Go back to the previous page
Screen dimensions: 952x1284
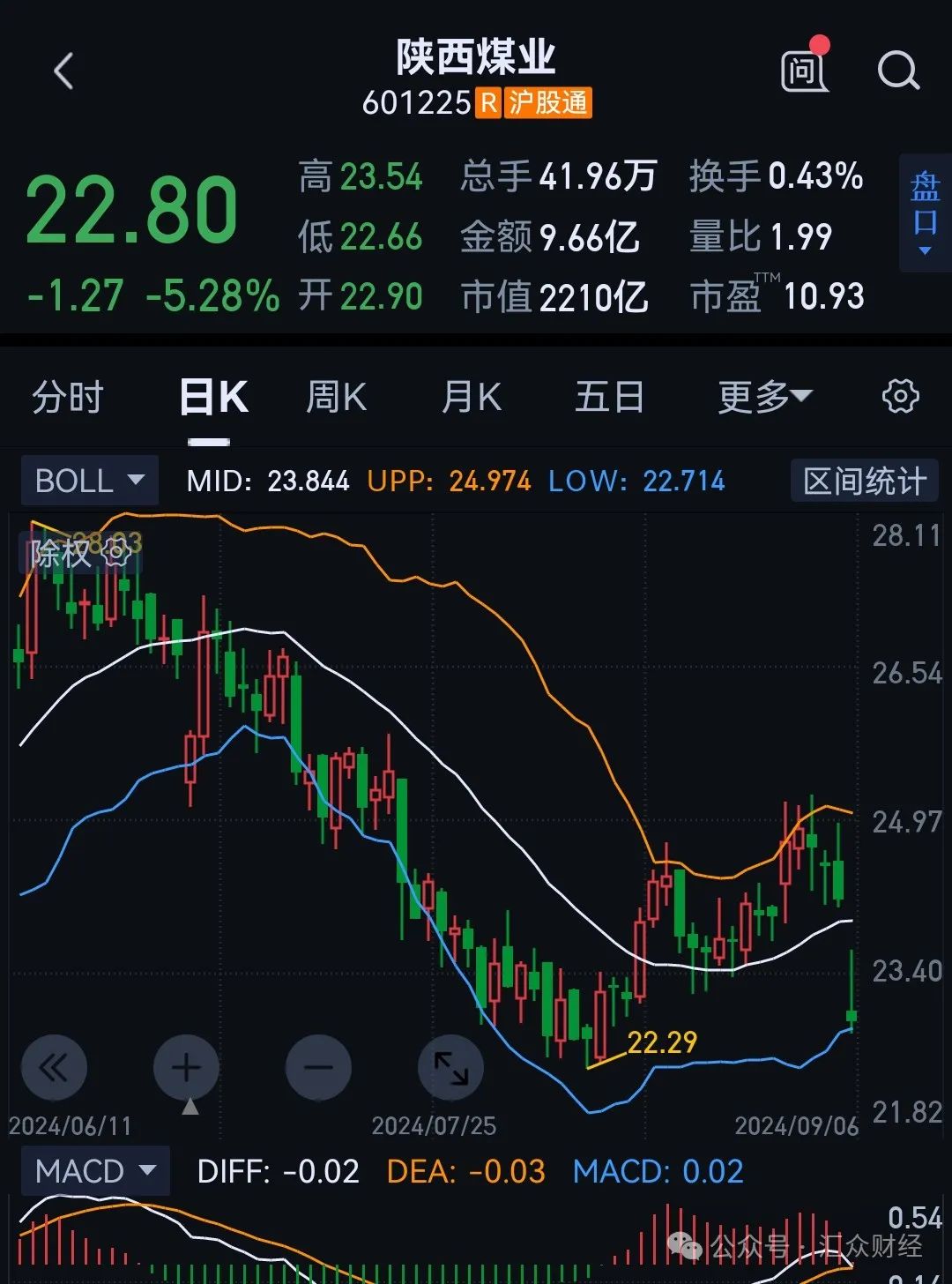63,71
